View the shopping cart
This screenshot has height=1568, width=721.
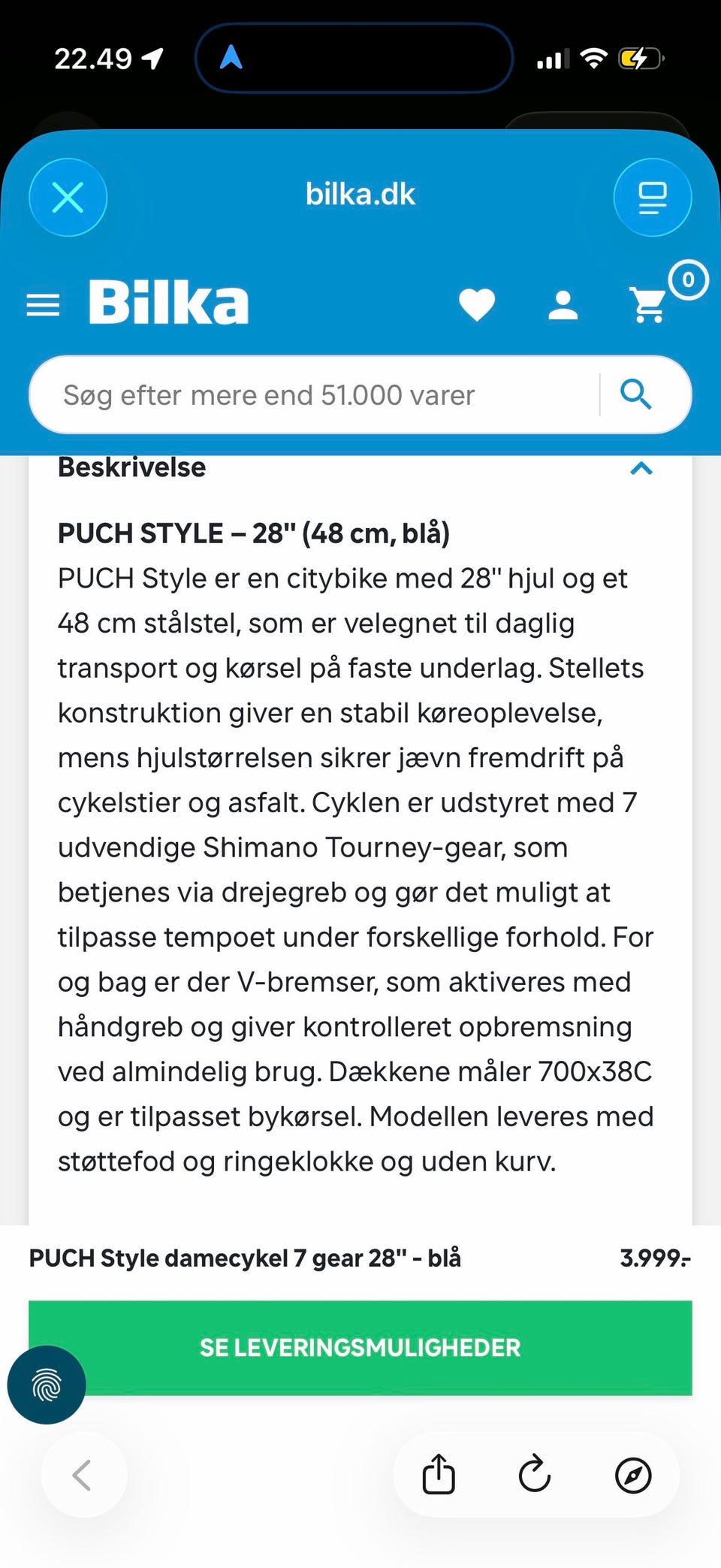pyautogui.click(x=649, y=305)
